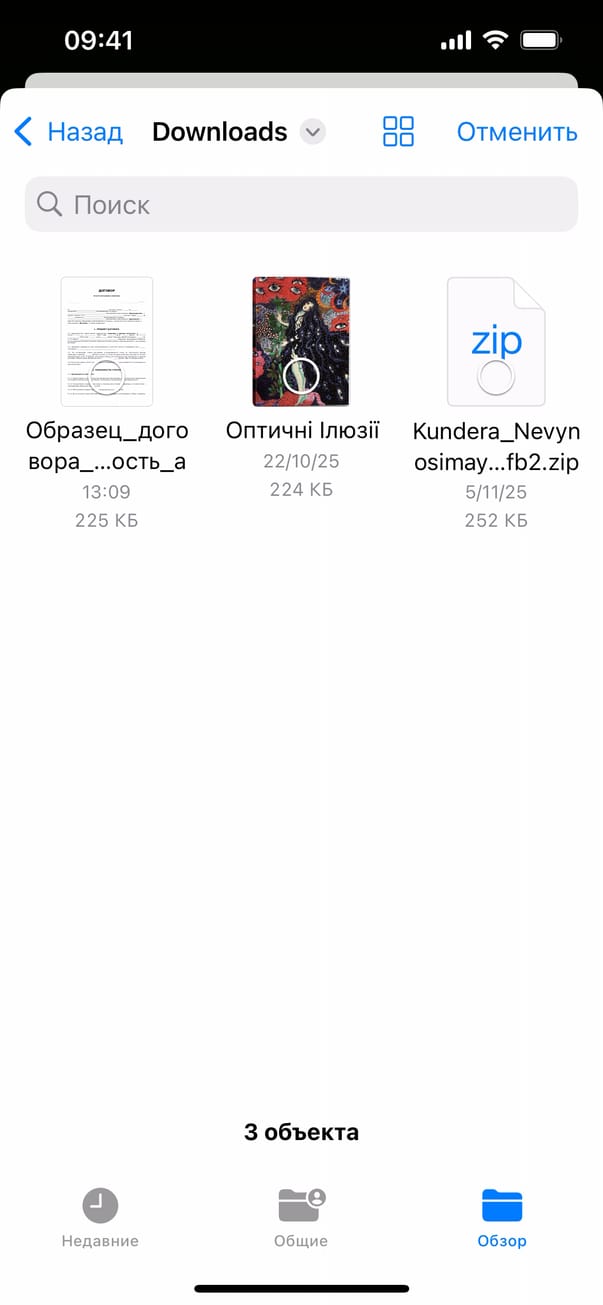Image resolution: width=603 pixels, height=1305 pixels.
Task: Go back via the Назад button
Action: tap(68, 132)
